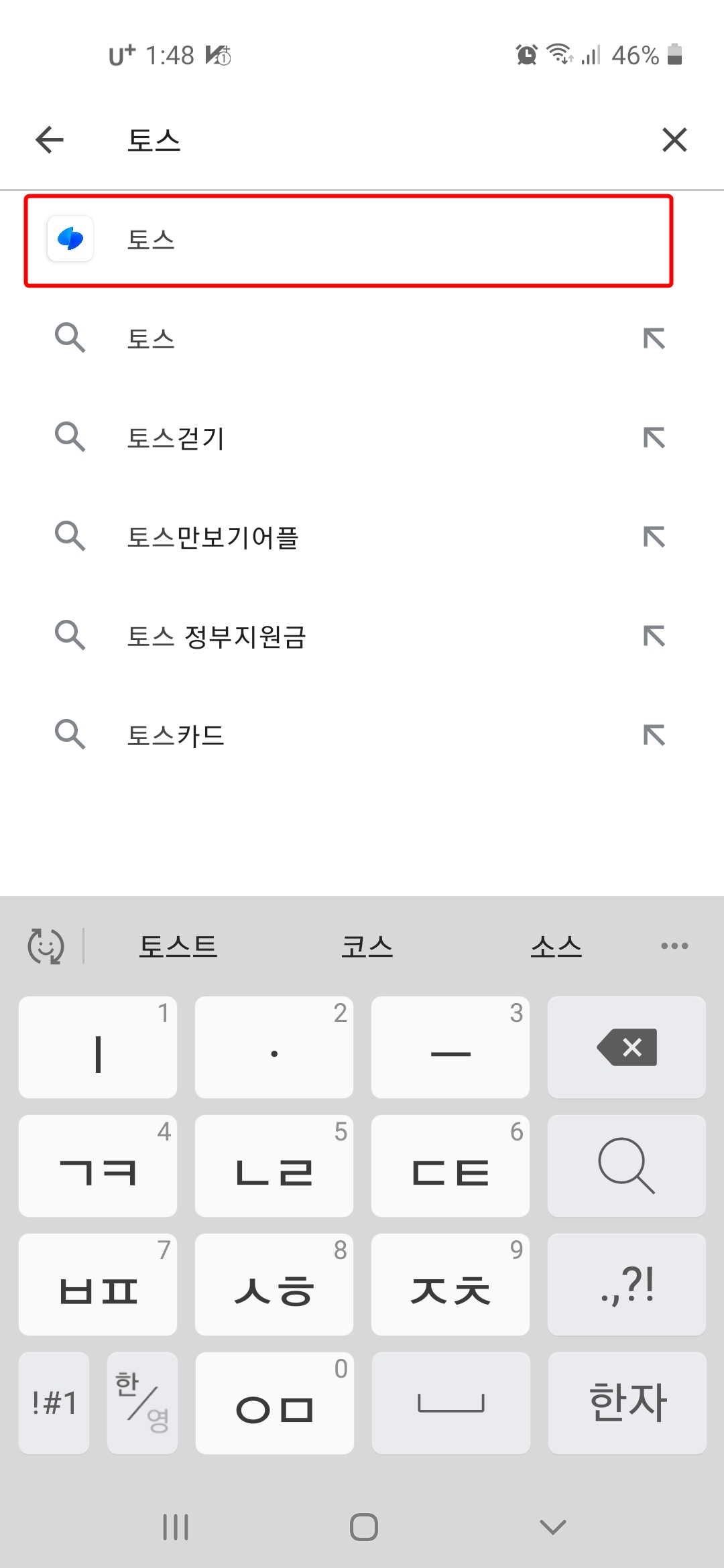Switch to symbols with the !#1 key
This screenshot has height=1568, width=724.
[x=54, y=1402]
